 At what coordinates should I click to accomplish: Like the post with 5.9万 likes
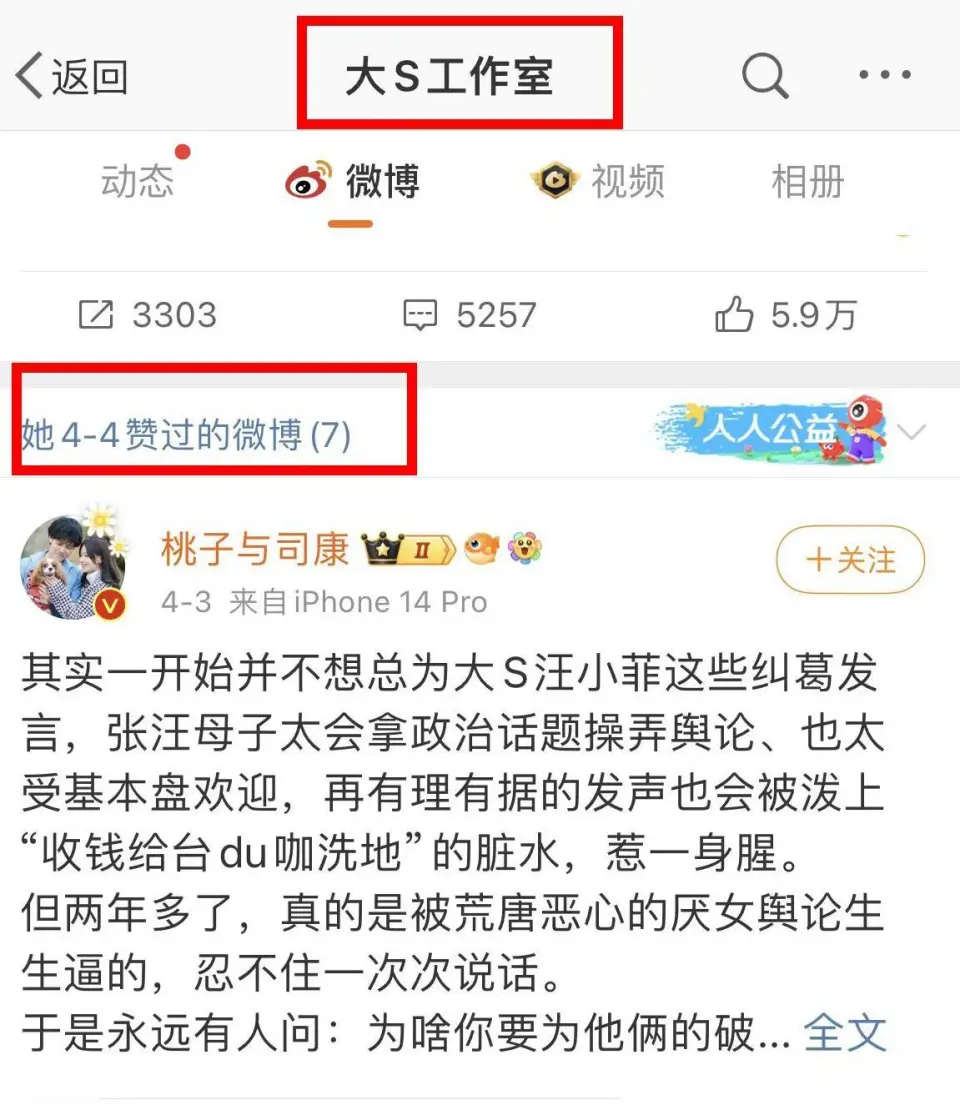click(786, 316)
